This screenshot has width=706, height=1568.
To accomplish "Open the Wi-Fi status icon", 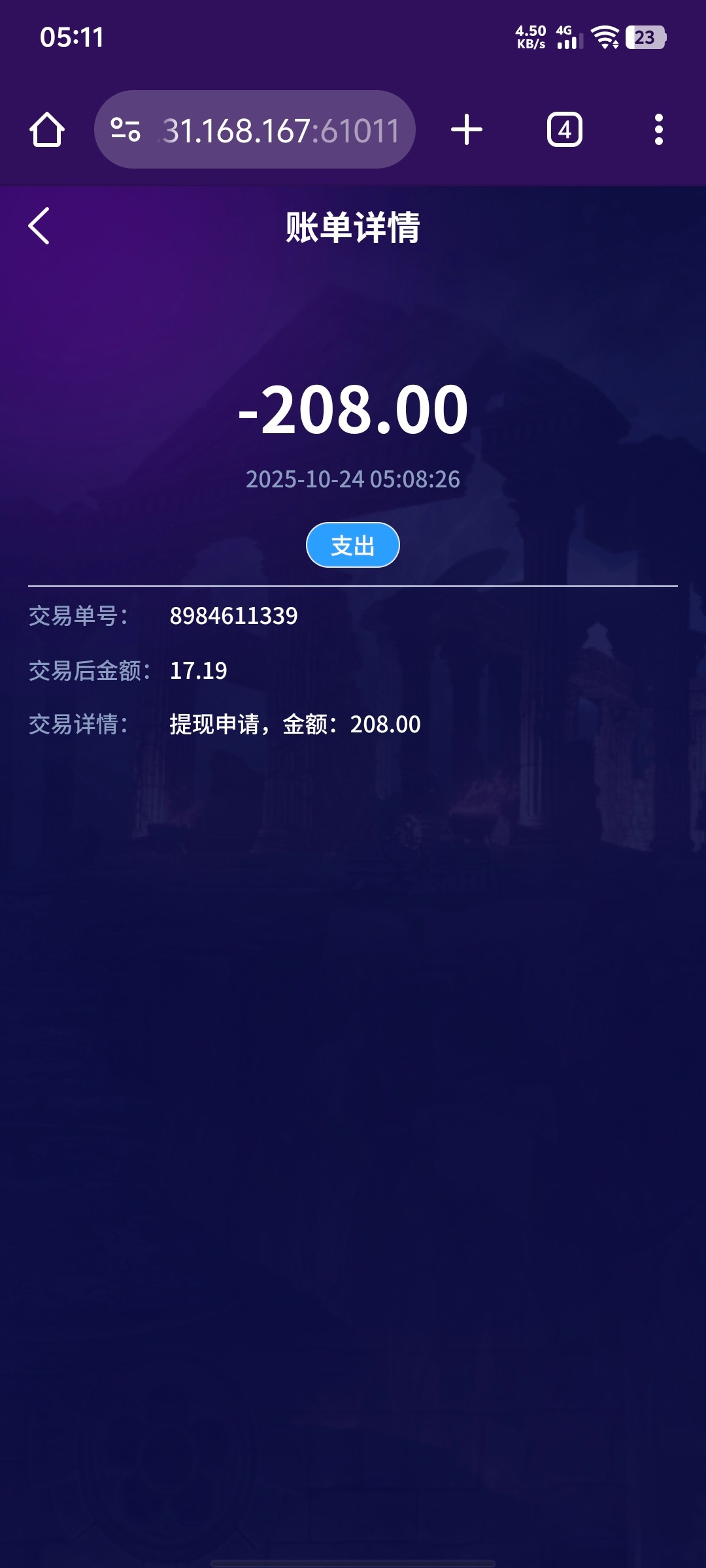I will click(x=605, y=37).
